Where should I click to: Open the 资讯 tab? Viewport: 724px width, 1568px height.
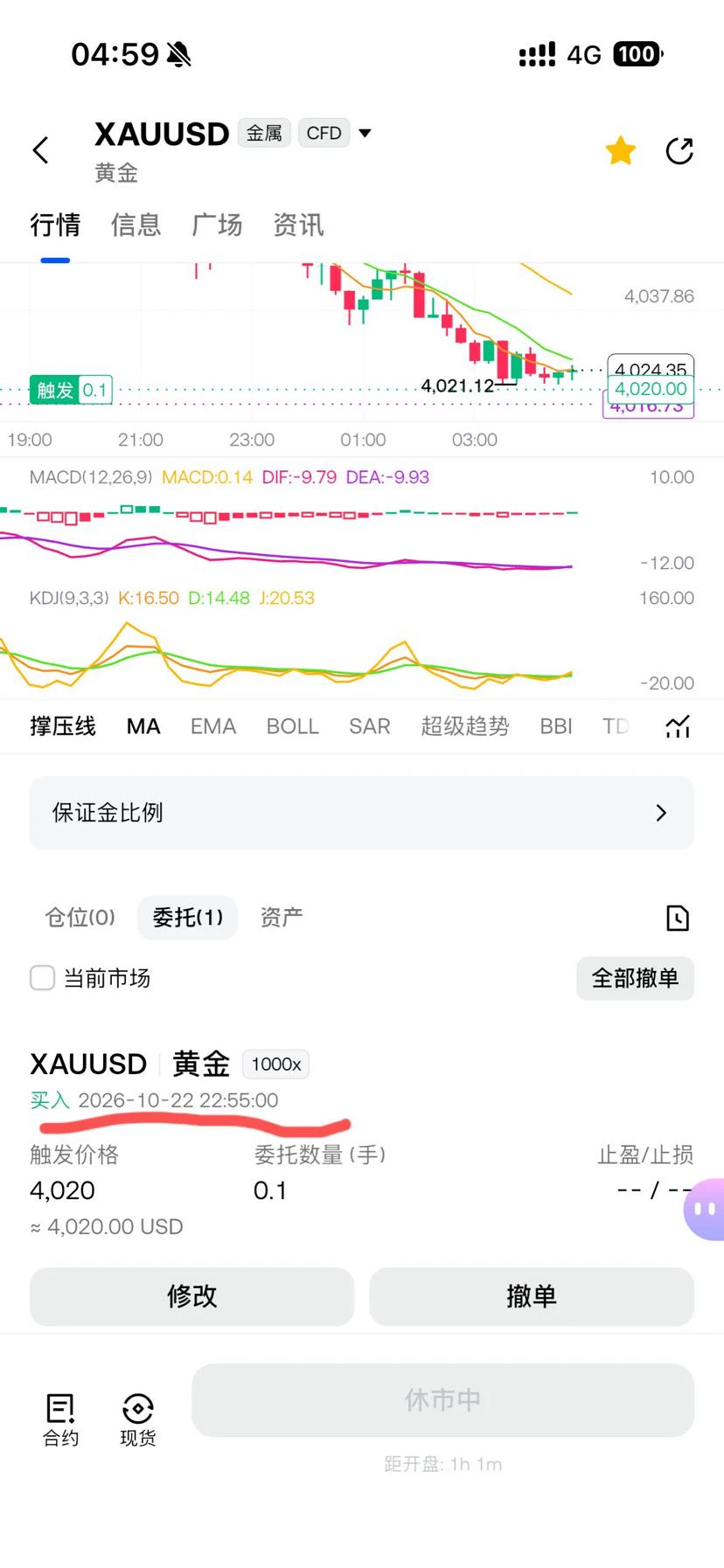(298, 225)
